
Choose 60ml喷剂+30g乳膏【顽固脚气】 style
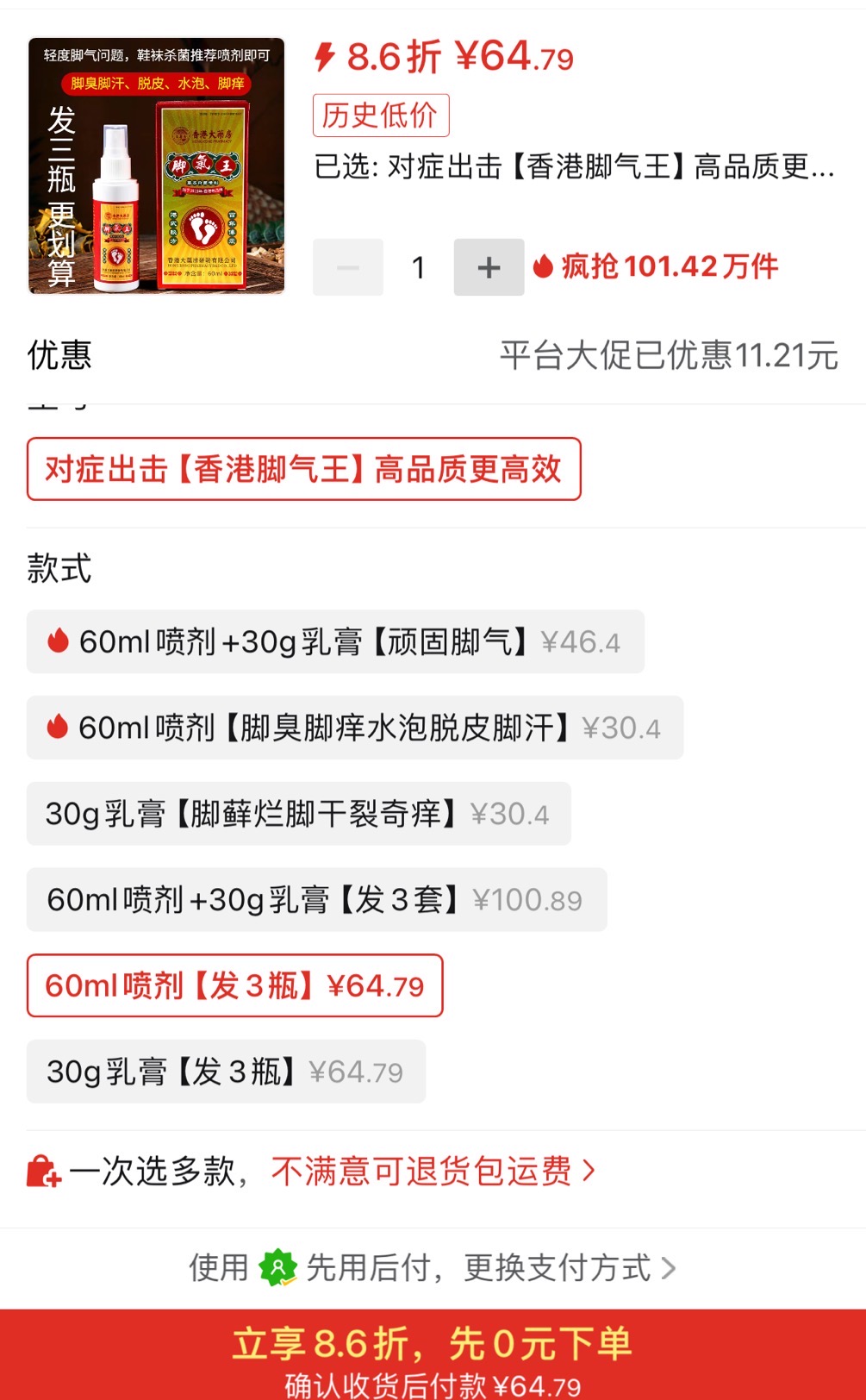(335, 642)
